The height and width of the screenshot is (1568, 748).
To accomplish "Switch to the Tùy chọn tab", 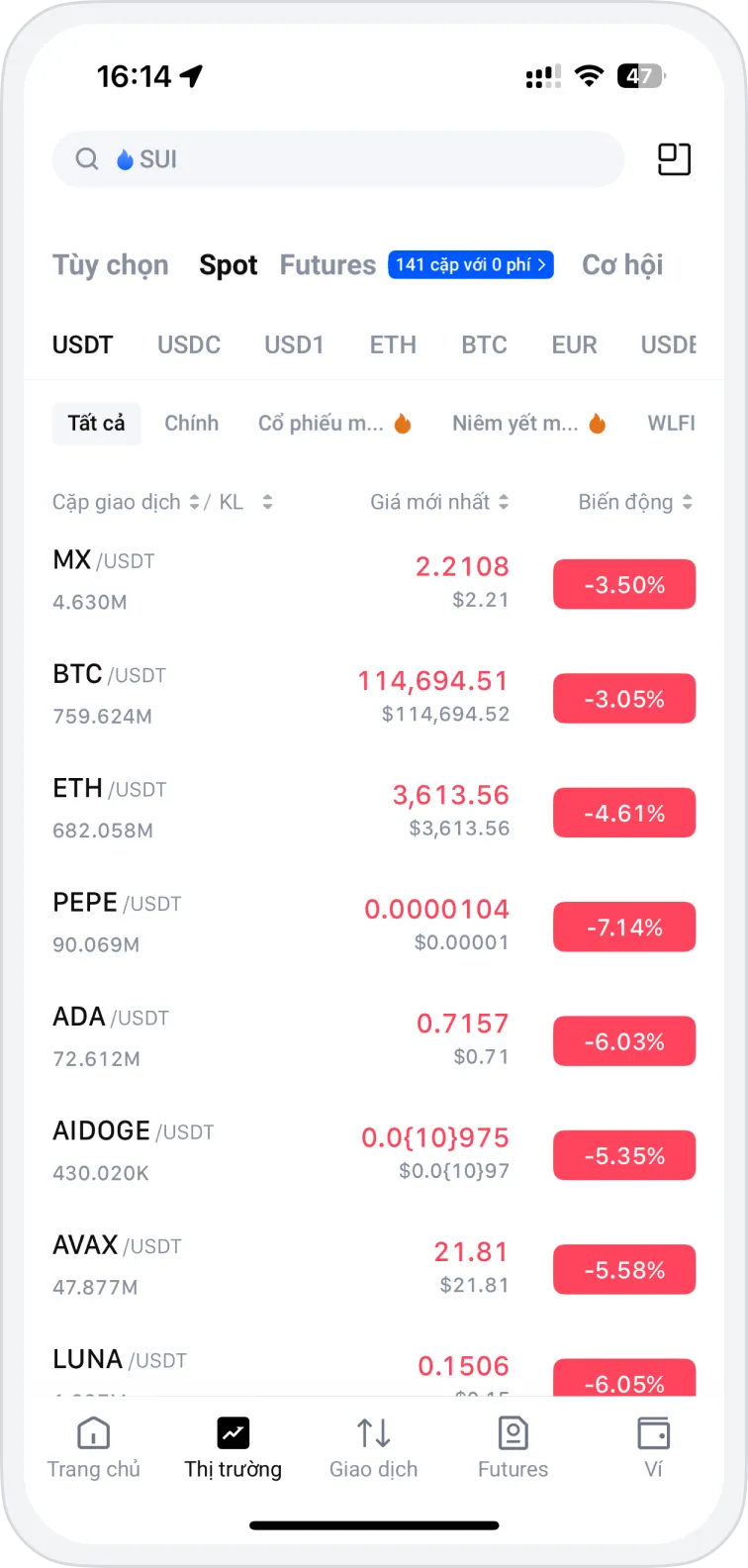I will 111,265.
